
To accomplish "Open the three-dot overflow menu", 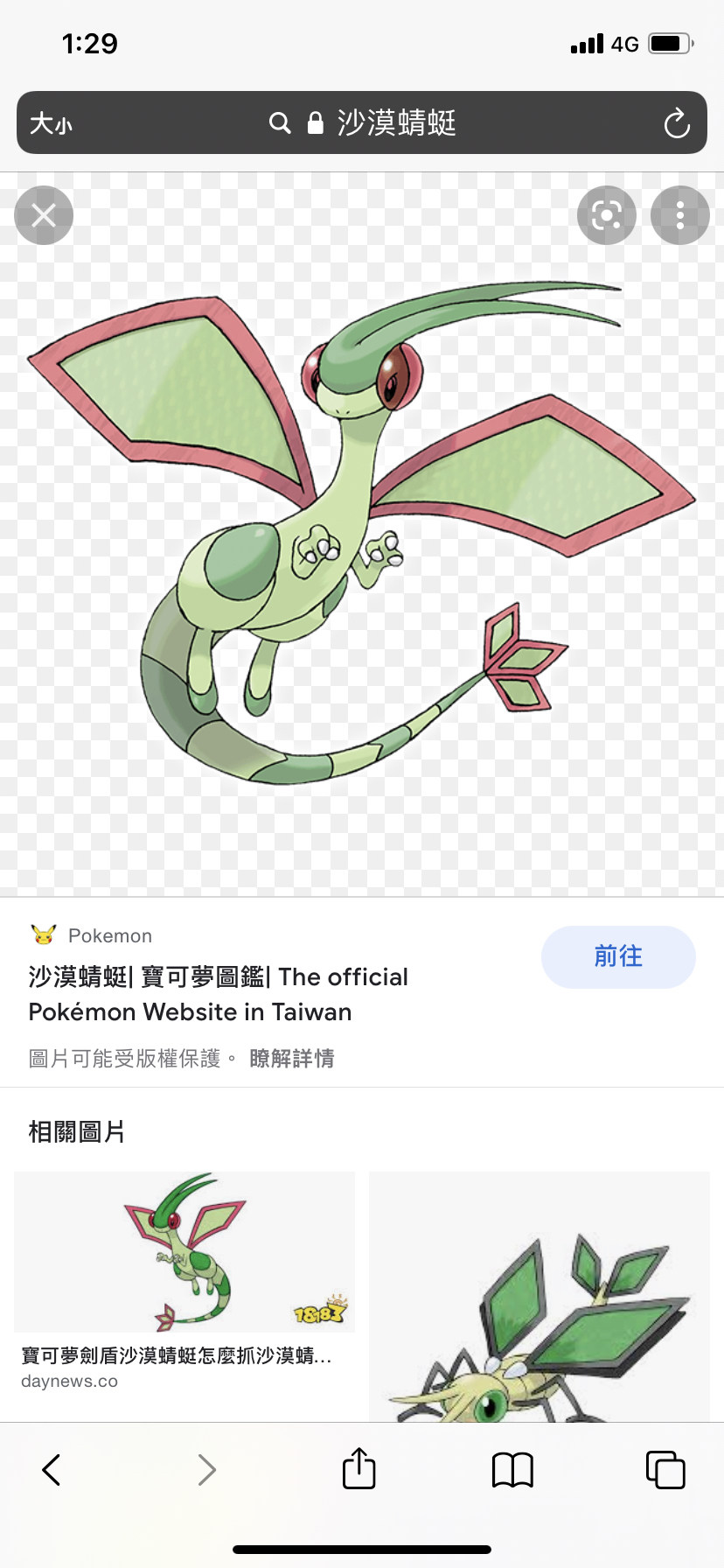I will 679,215.
